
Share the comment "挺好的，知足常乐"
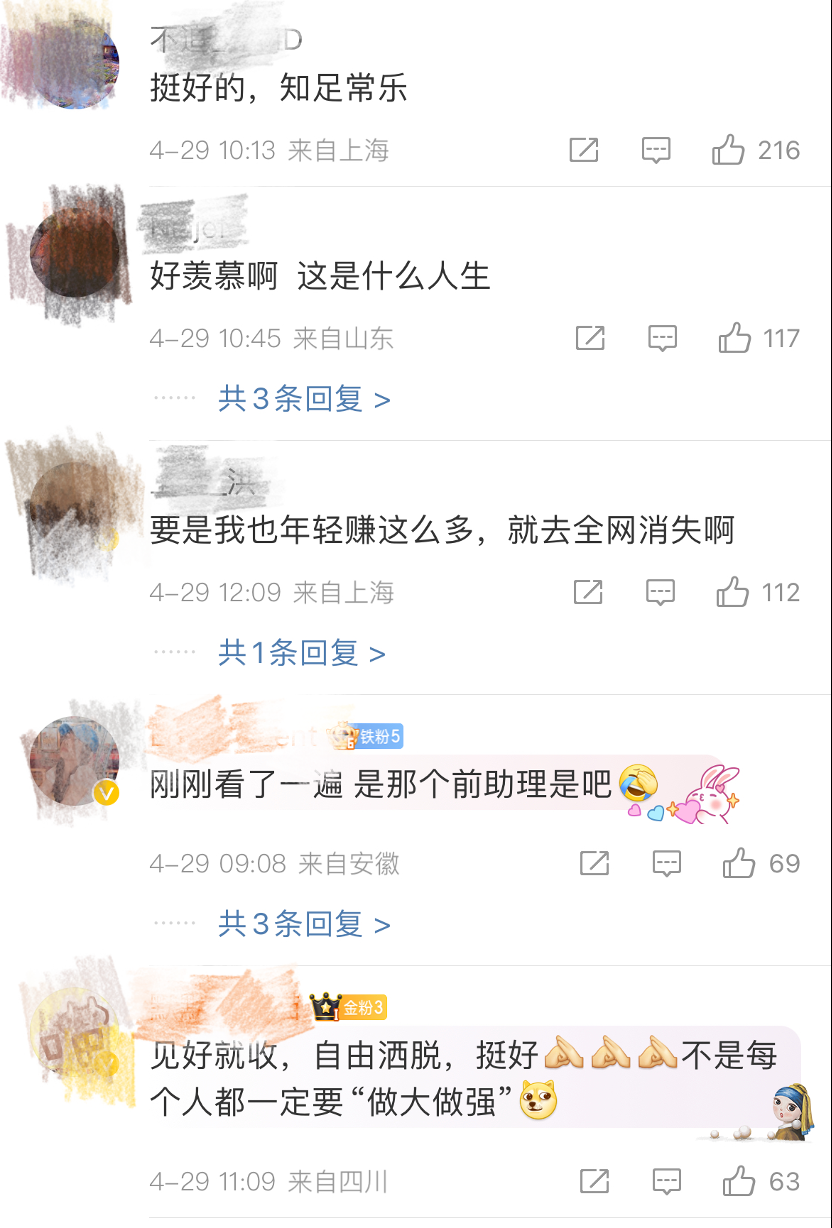click(x=583, y=151)
